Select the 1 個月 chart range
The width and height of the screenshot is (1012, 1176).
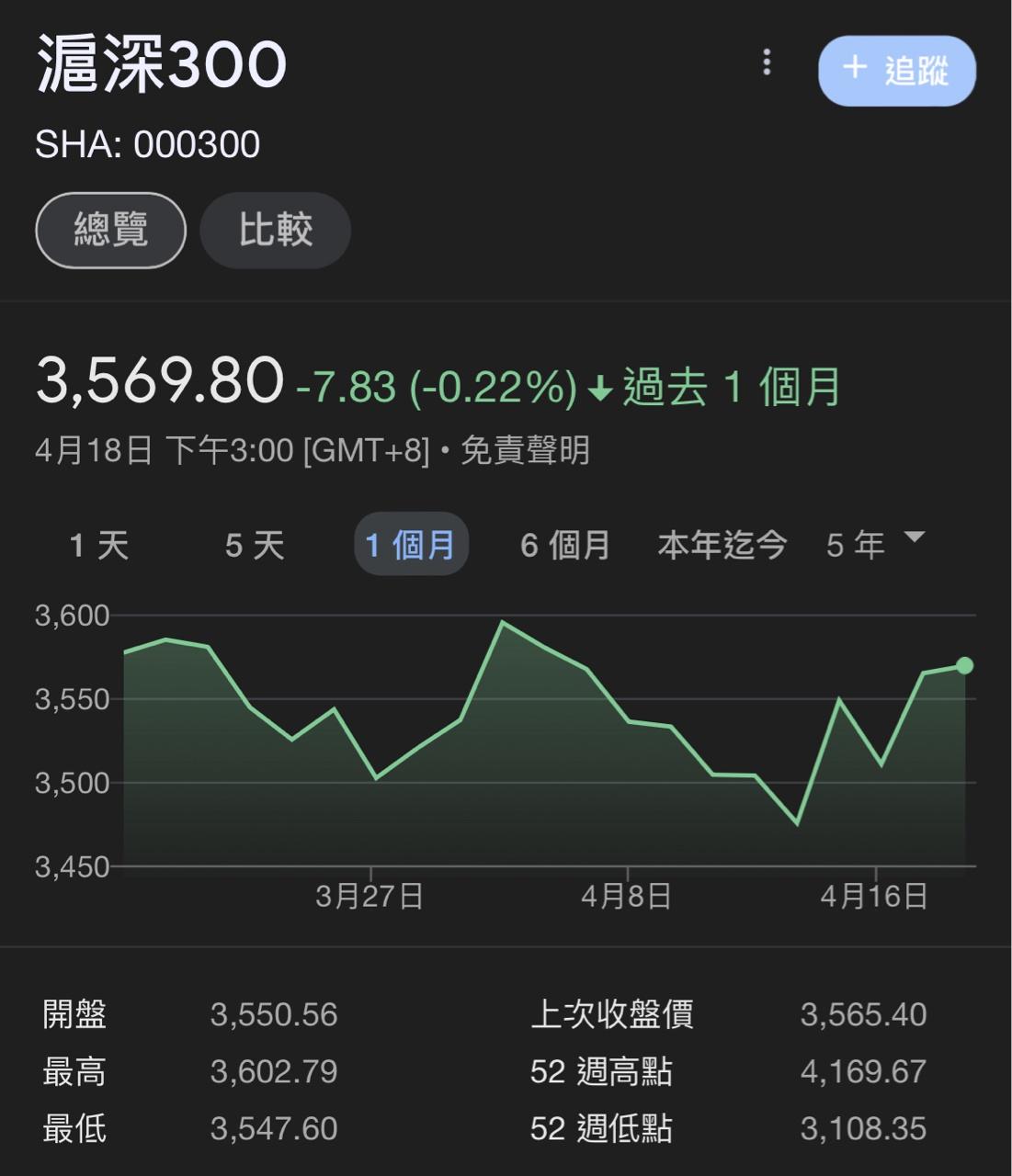point(411,545)
